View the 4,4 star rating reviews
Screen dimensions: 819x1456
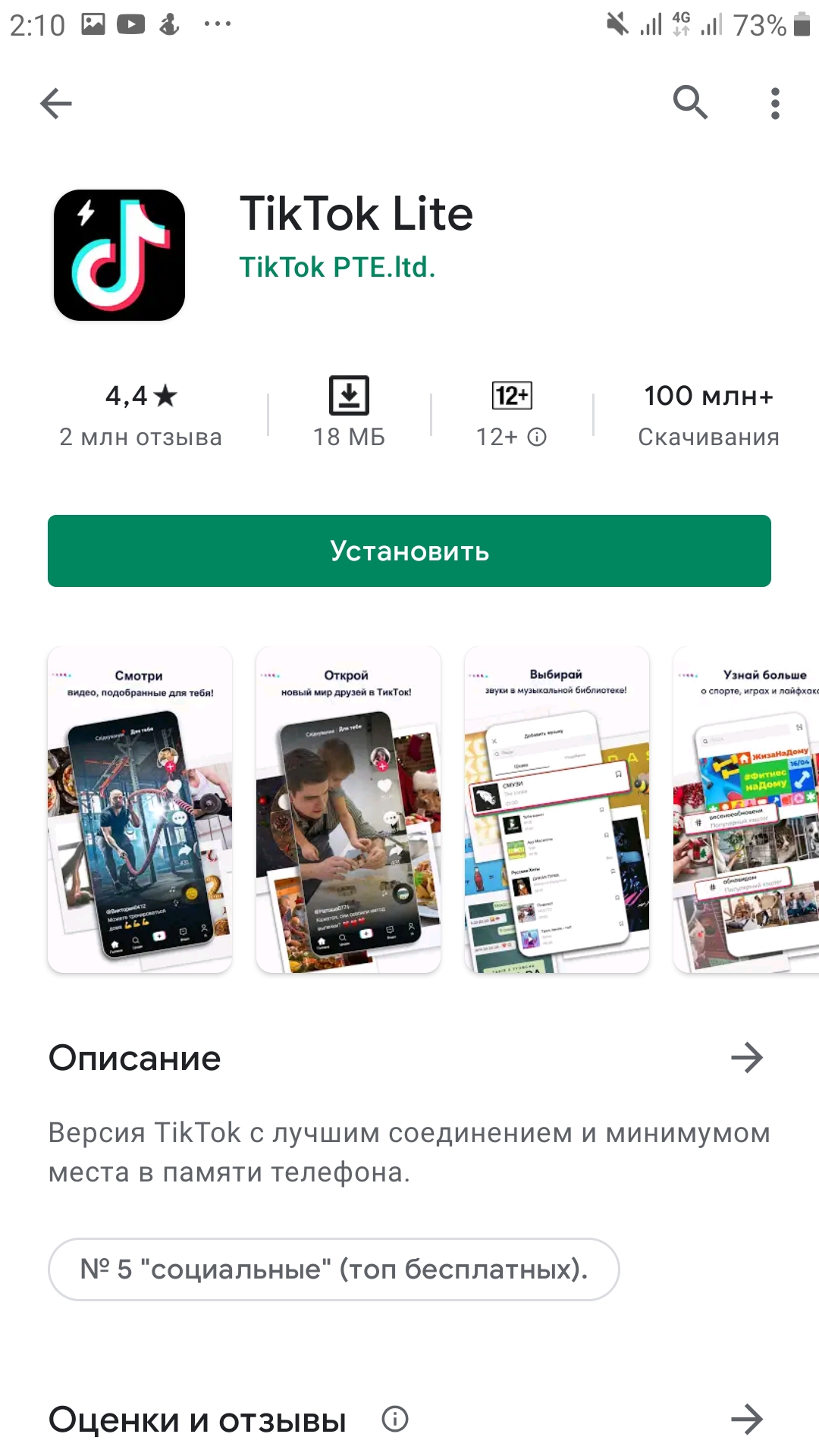(141, 415)
